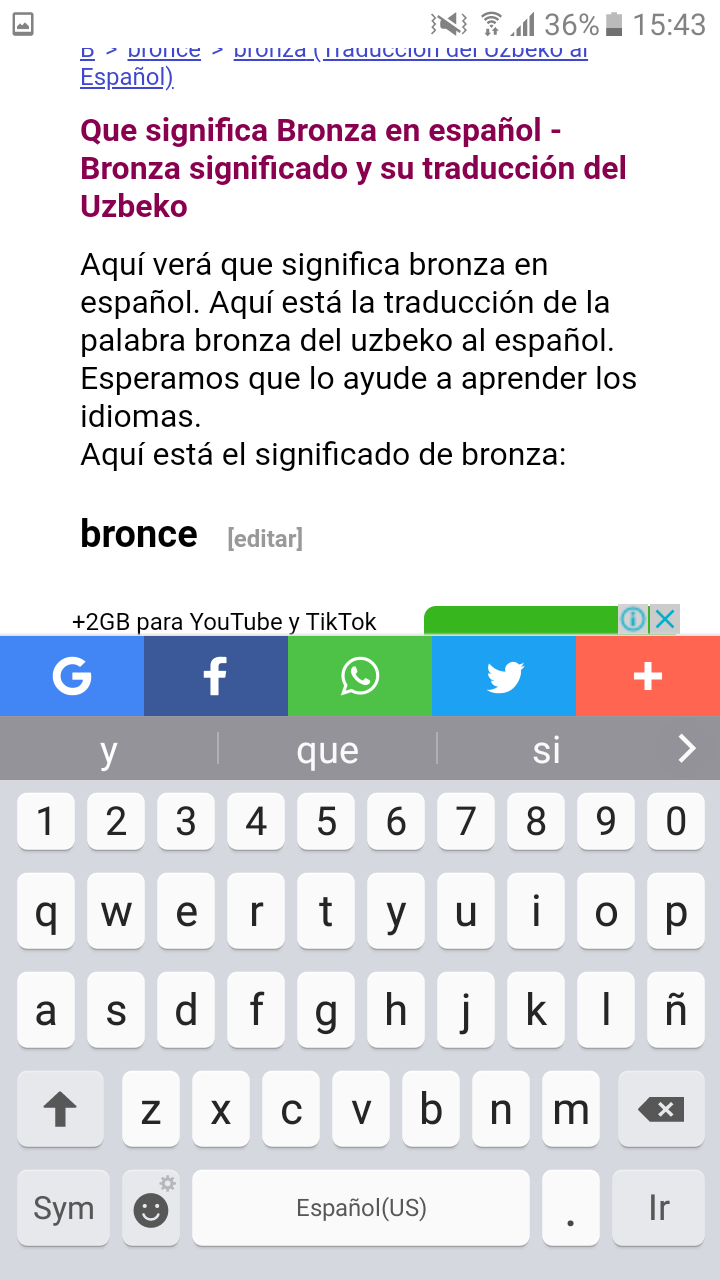Expand more keyboard word suggestions

click(x=686, y=748)
